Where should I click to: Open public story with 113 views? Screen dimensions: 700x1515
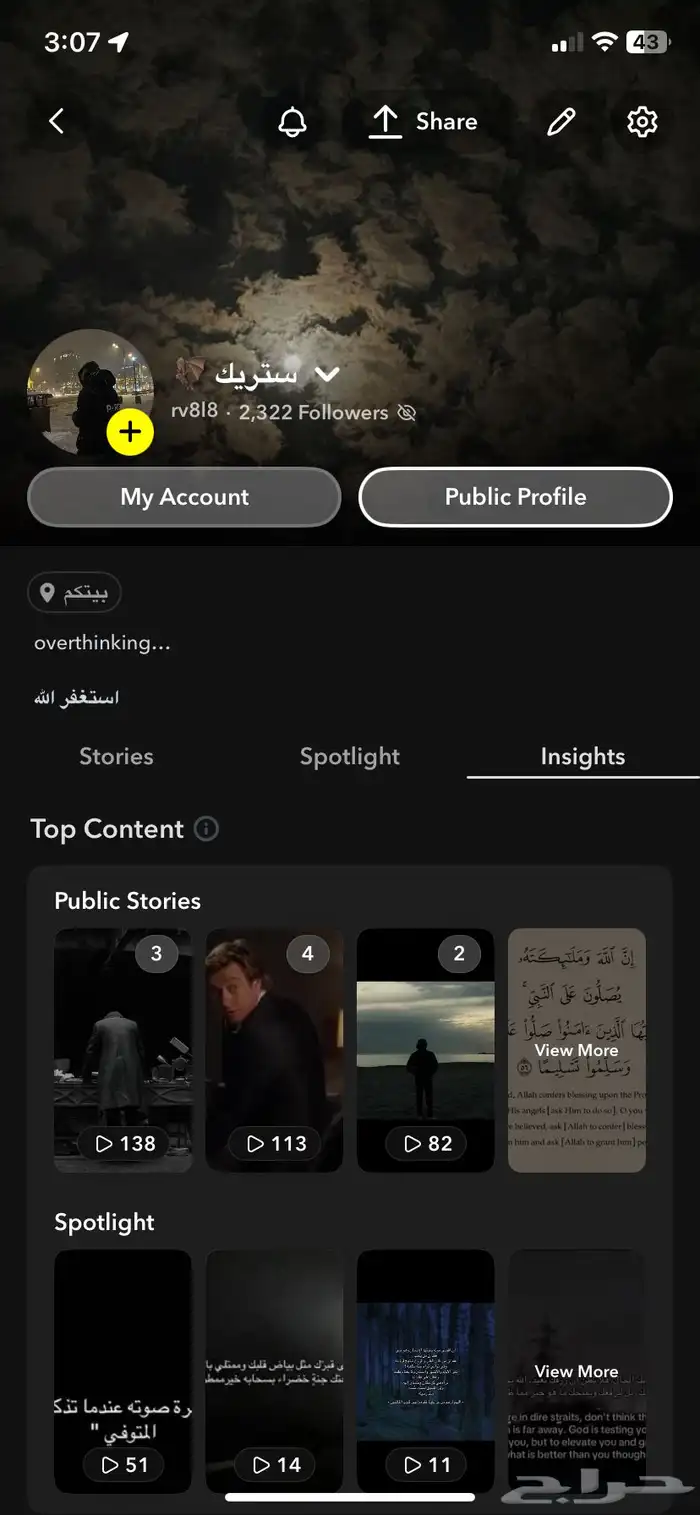click(274, 1050)
